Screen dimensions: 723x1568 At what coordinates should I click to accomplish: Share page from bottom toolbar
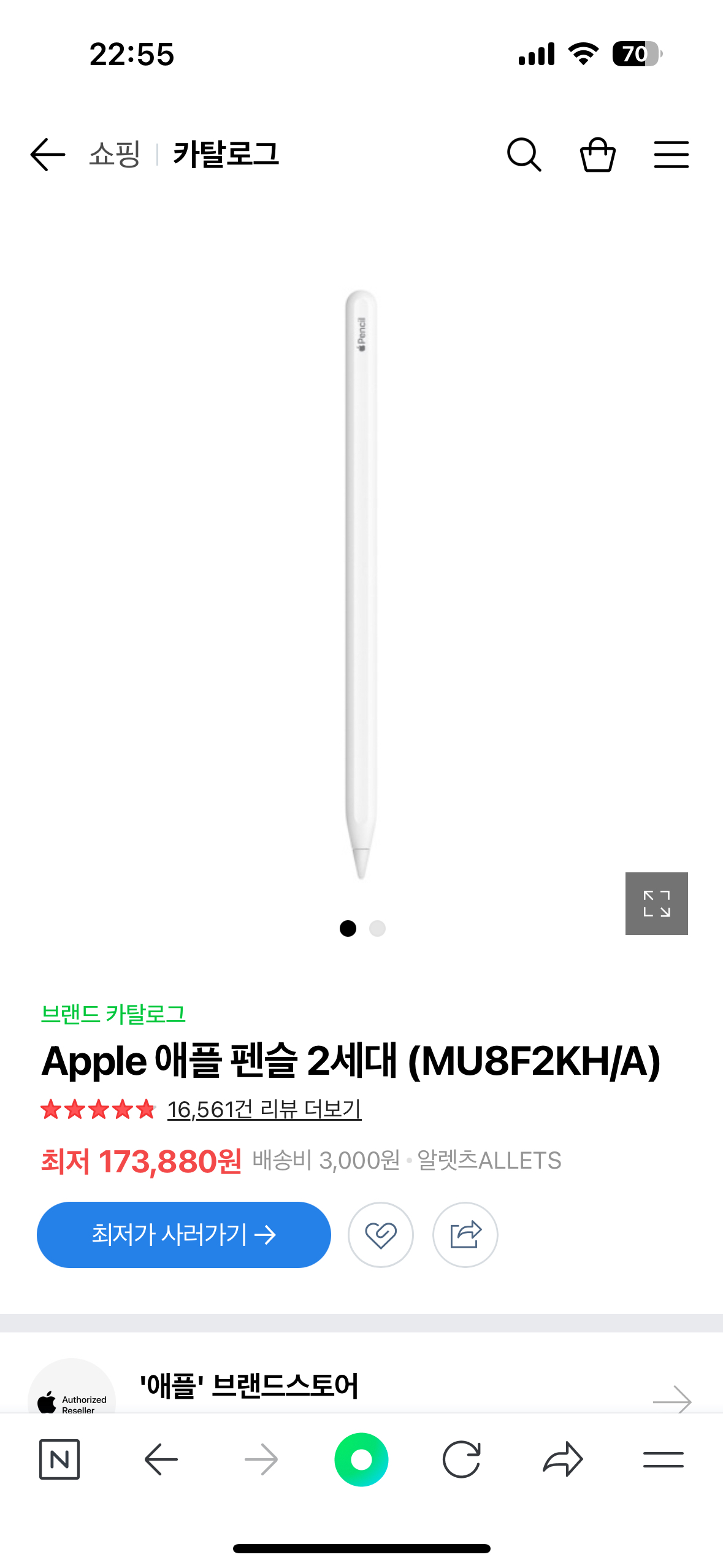pos(562,1459)
